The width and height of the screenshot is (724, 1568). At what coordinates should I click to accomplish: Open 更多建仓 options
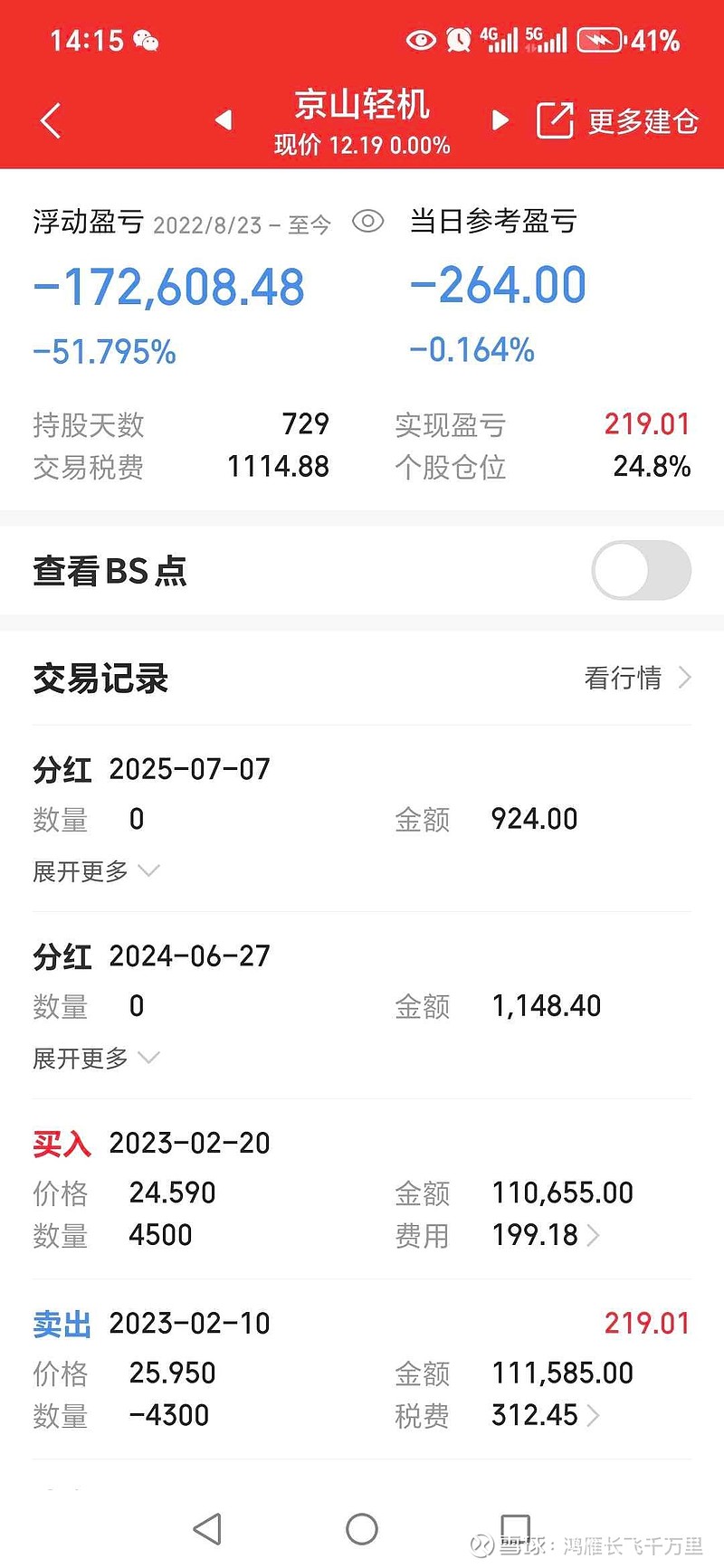click(617, 120)
